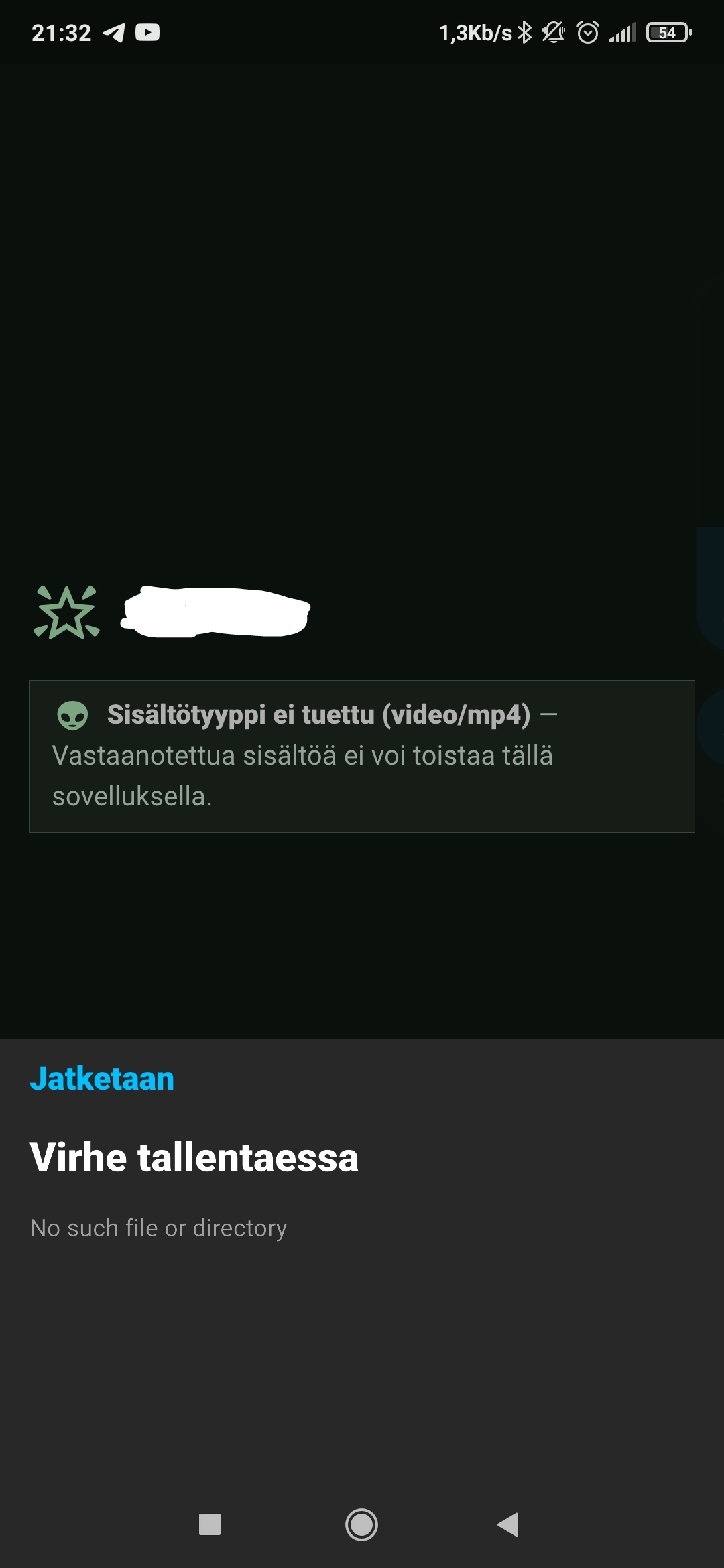724x1568 pixels.
Task: Tap the blue Jatketaan button
Action: point(102,1080)
